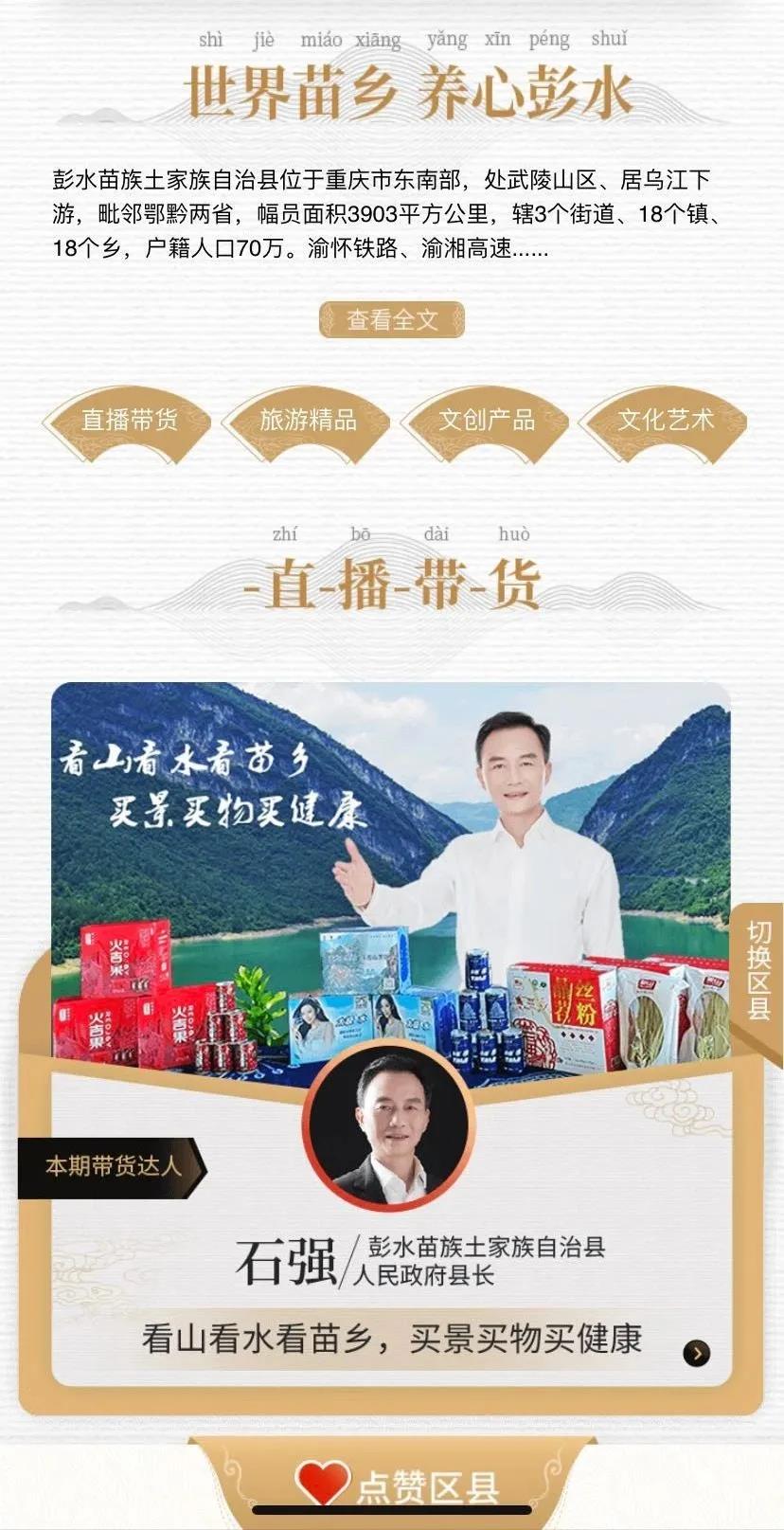Tap the black arrow beside the slogan
Viewport: 784px width, 1530px height.
click(x=697, y=1354)
